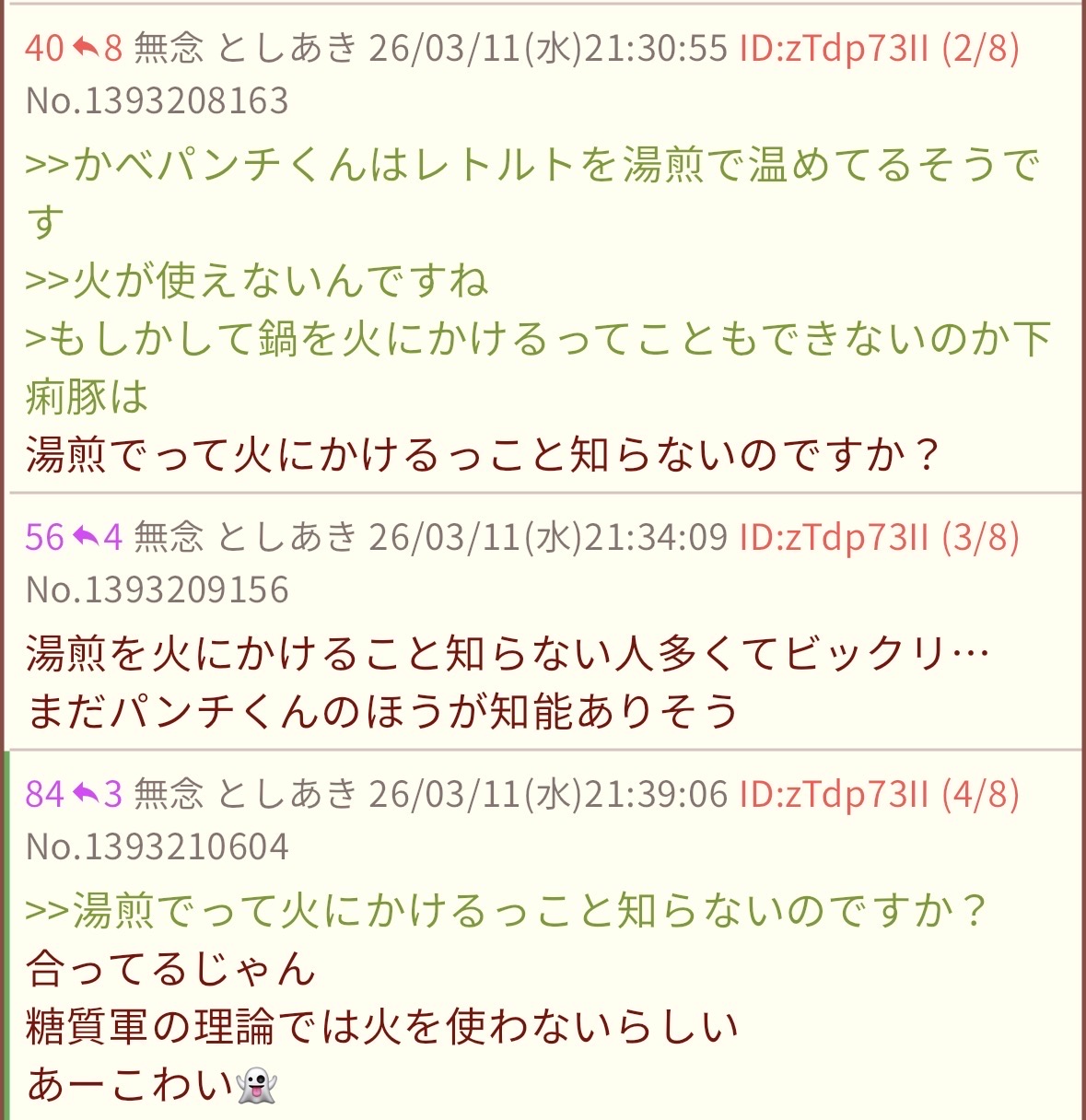This screenshot has height=1120, width=1086.
Task: Jump to quoted post 火が使えないんですね
Action: (258, 281)
